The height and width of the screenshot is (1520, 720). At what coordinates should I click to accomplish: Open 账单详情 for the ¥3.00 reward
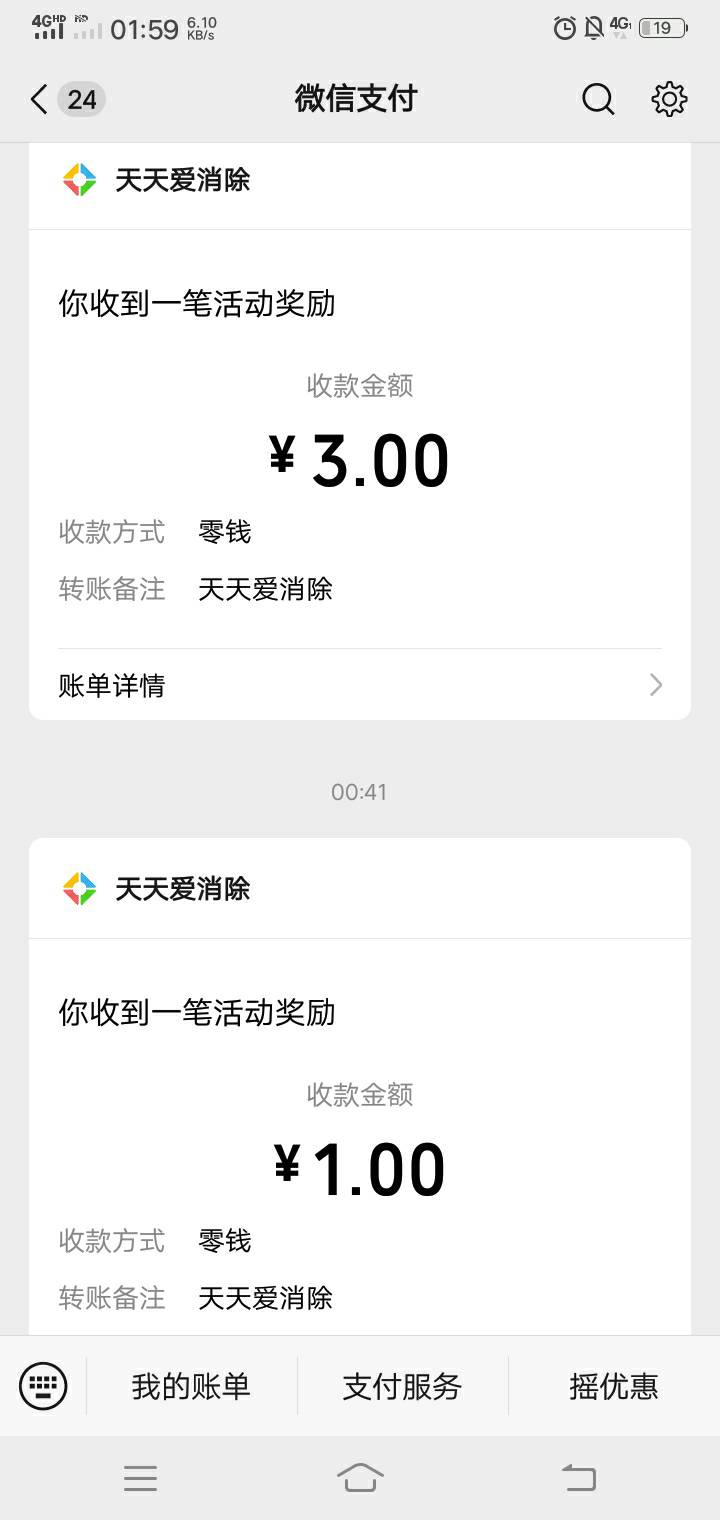pyautogui.click(x=360, y=685)
